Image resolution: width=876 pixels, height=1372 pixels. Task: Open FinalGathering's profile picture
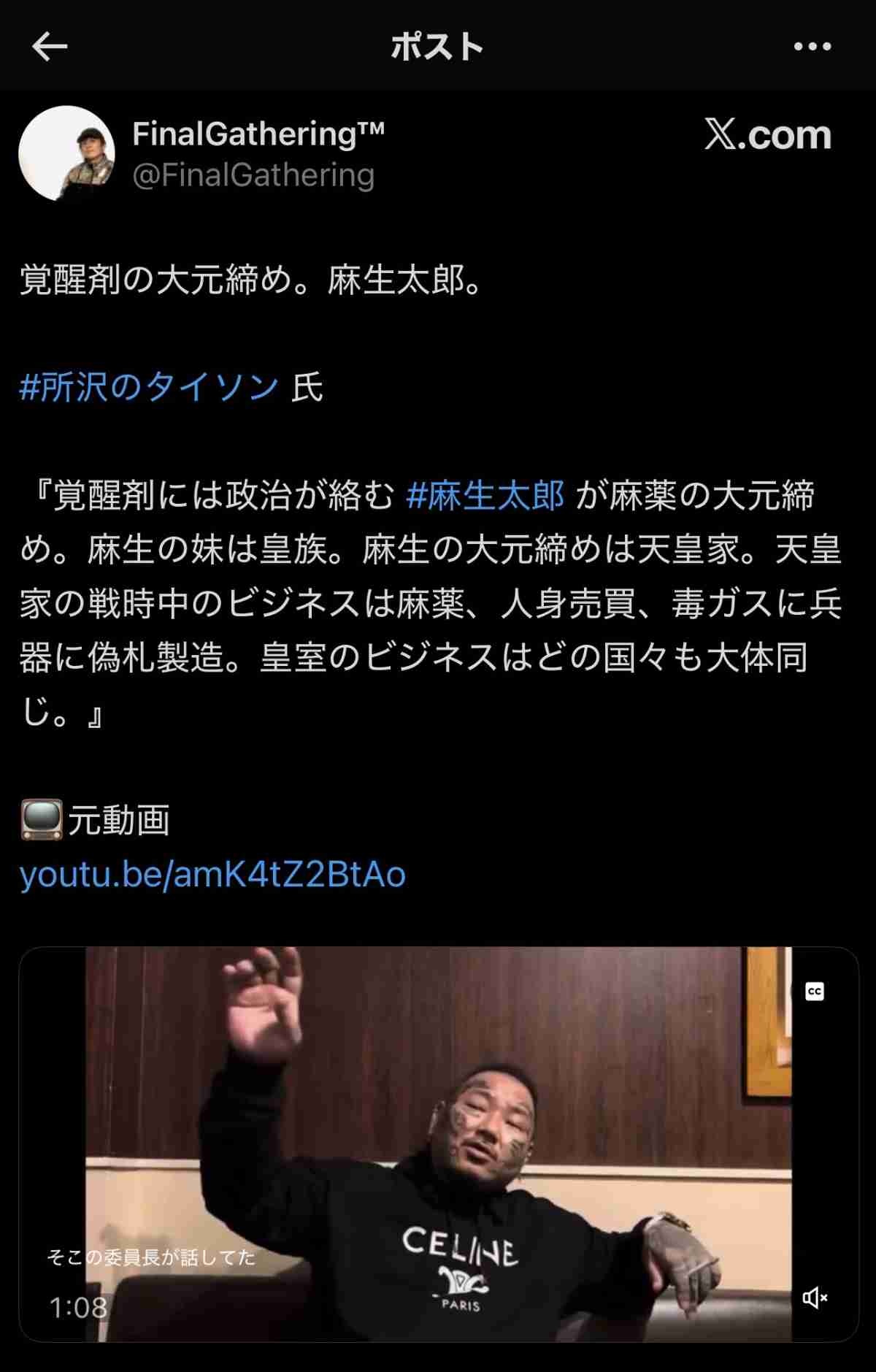click(66, 153)
